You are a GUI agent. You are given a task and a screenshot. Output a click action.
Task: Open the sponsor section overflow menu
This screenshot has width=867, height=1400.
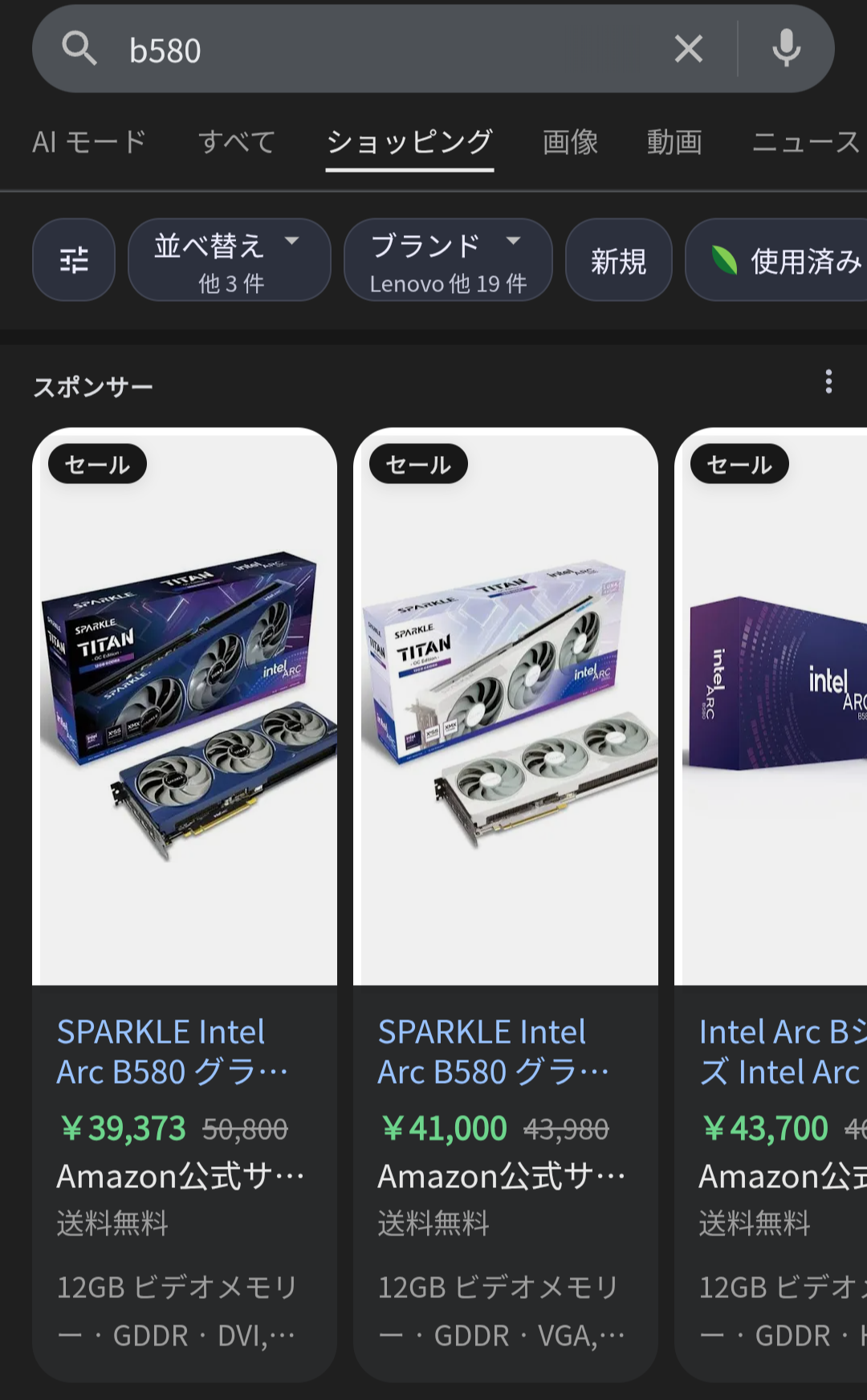click(828, 382)
